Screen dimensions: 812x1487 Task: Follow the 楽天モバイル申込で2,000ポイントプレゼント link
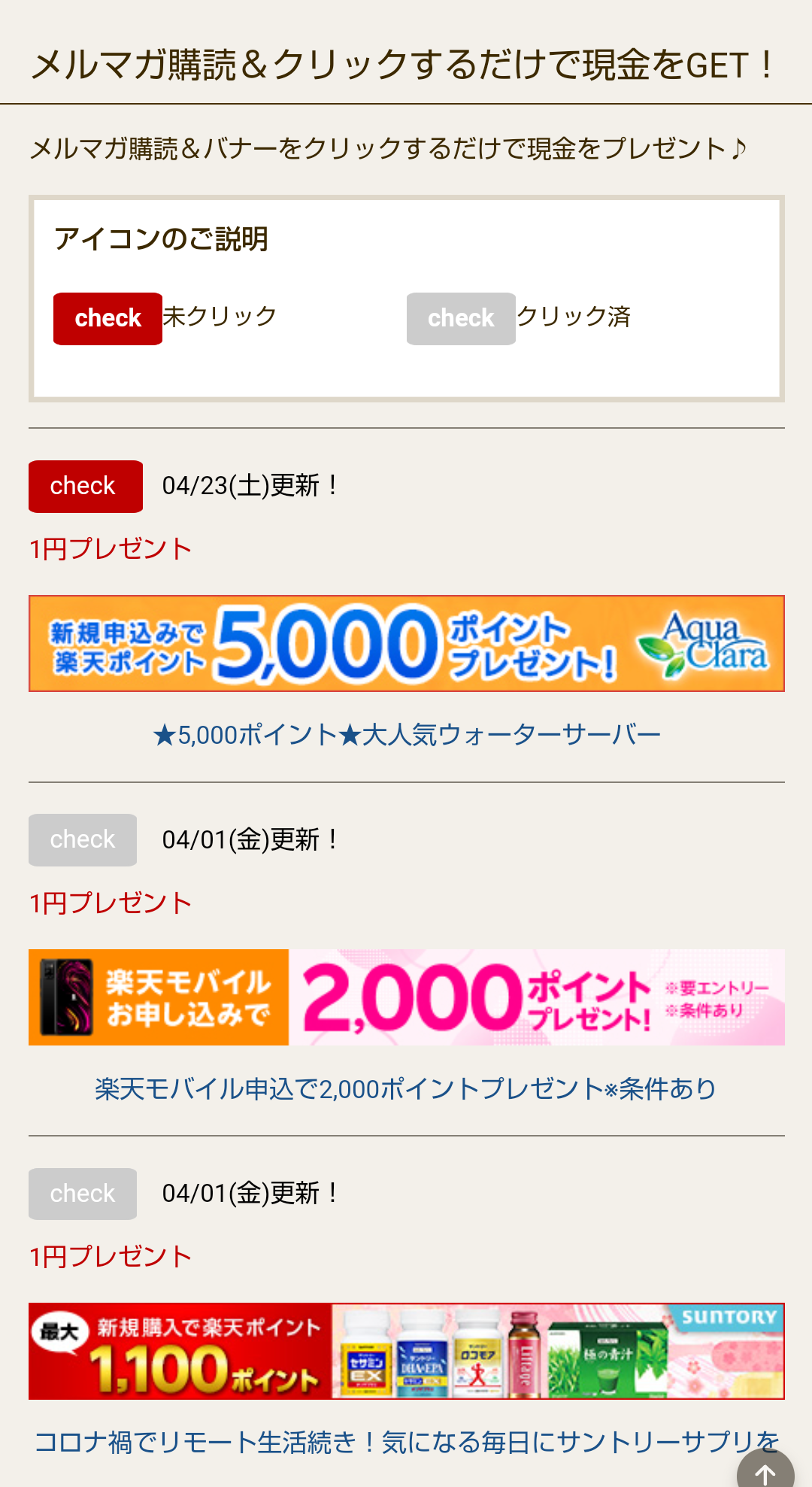[406, 1088]
